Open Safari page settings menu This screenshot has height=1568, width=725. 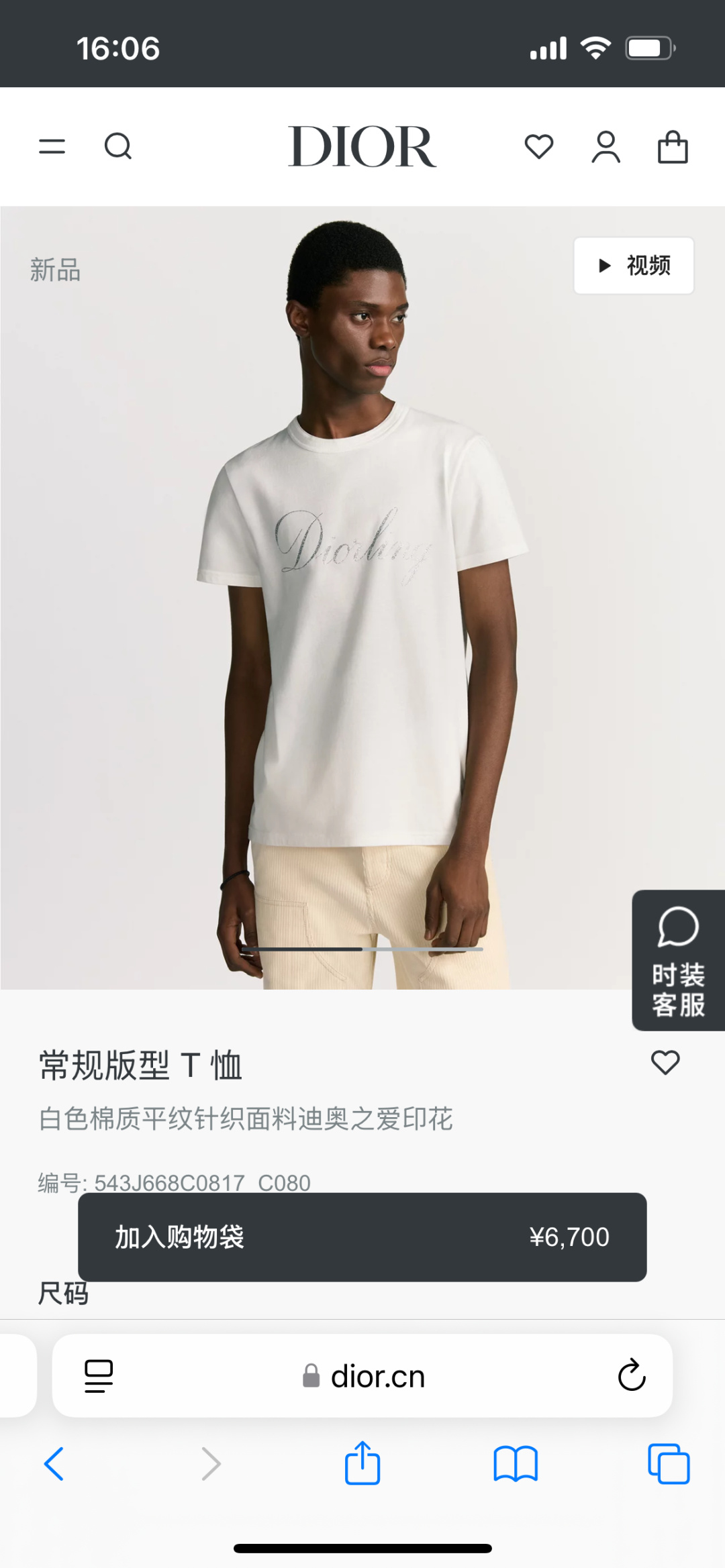[x=99, y=1376]
